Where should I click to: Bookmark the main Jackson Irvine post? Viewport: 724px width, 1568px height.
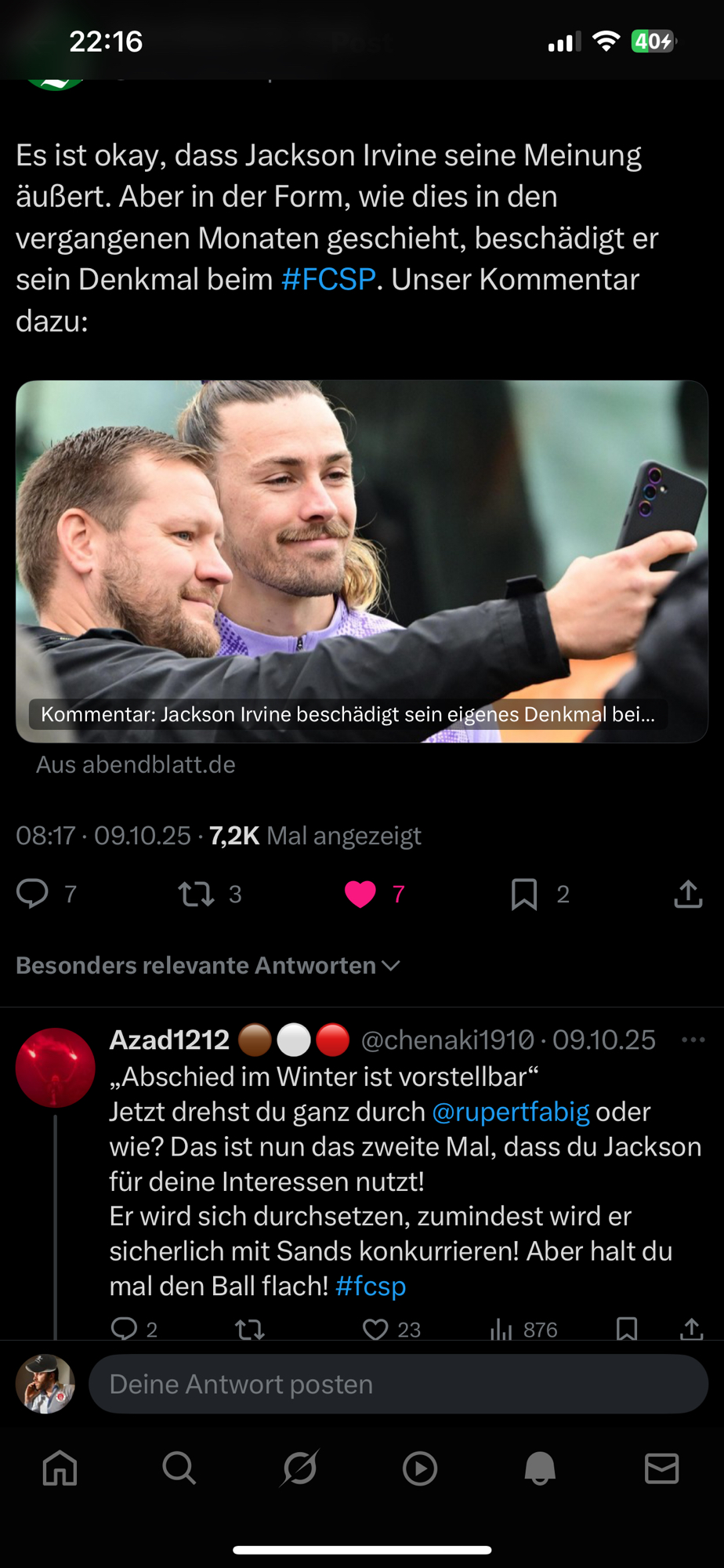pos(524,894)
